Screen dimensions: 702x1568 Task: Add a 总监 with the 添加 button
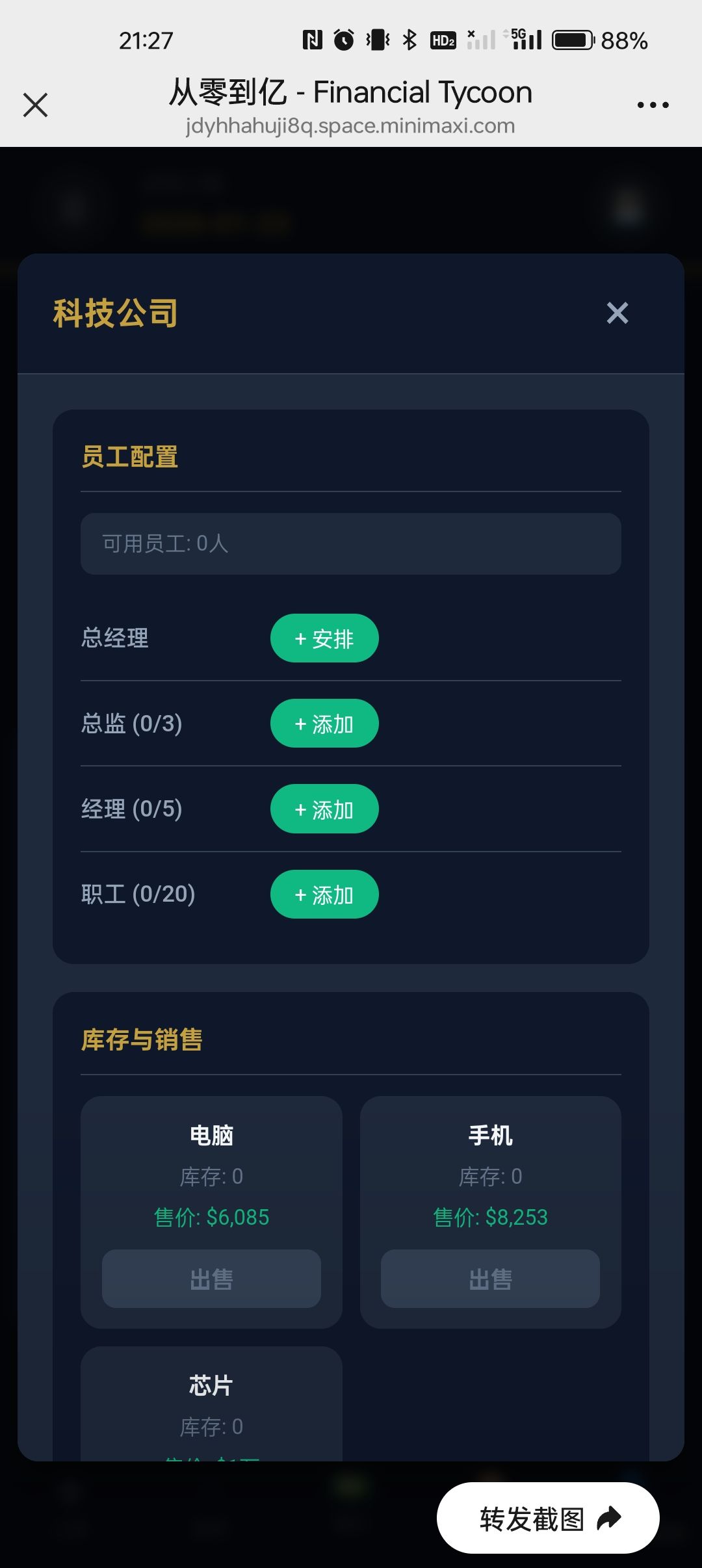324,723
